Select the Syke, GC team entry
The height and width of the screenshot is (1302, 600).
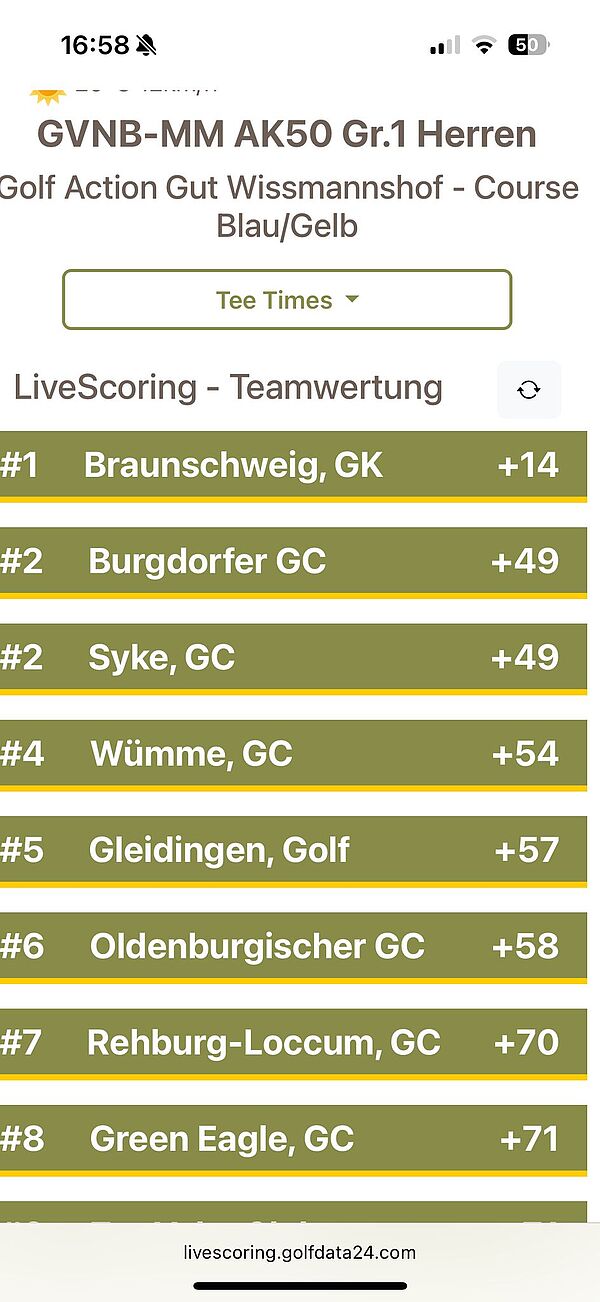pos(293,658)
